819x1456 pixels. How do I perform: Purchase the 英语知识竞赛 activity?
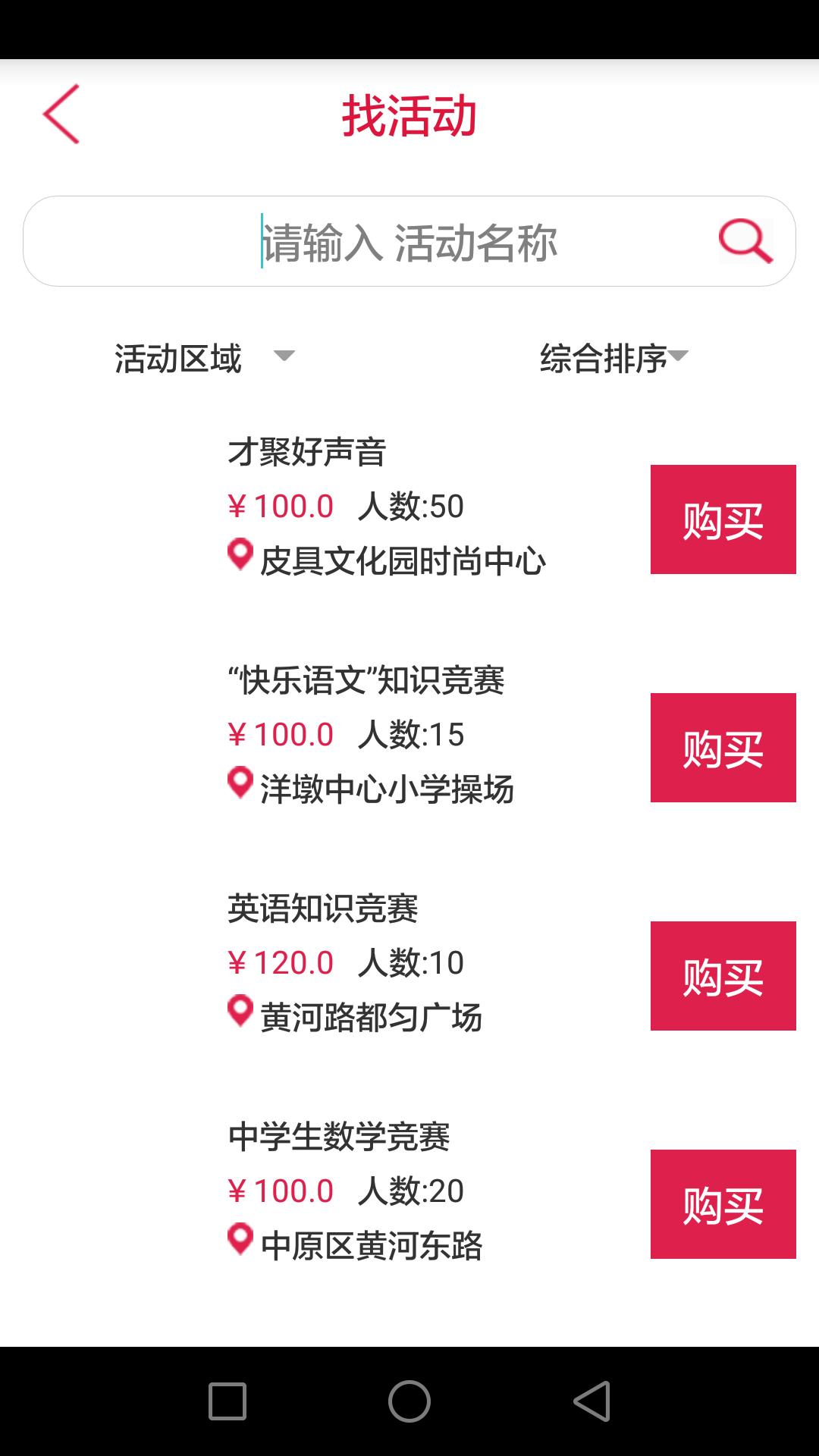coord(723,977)
